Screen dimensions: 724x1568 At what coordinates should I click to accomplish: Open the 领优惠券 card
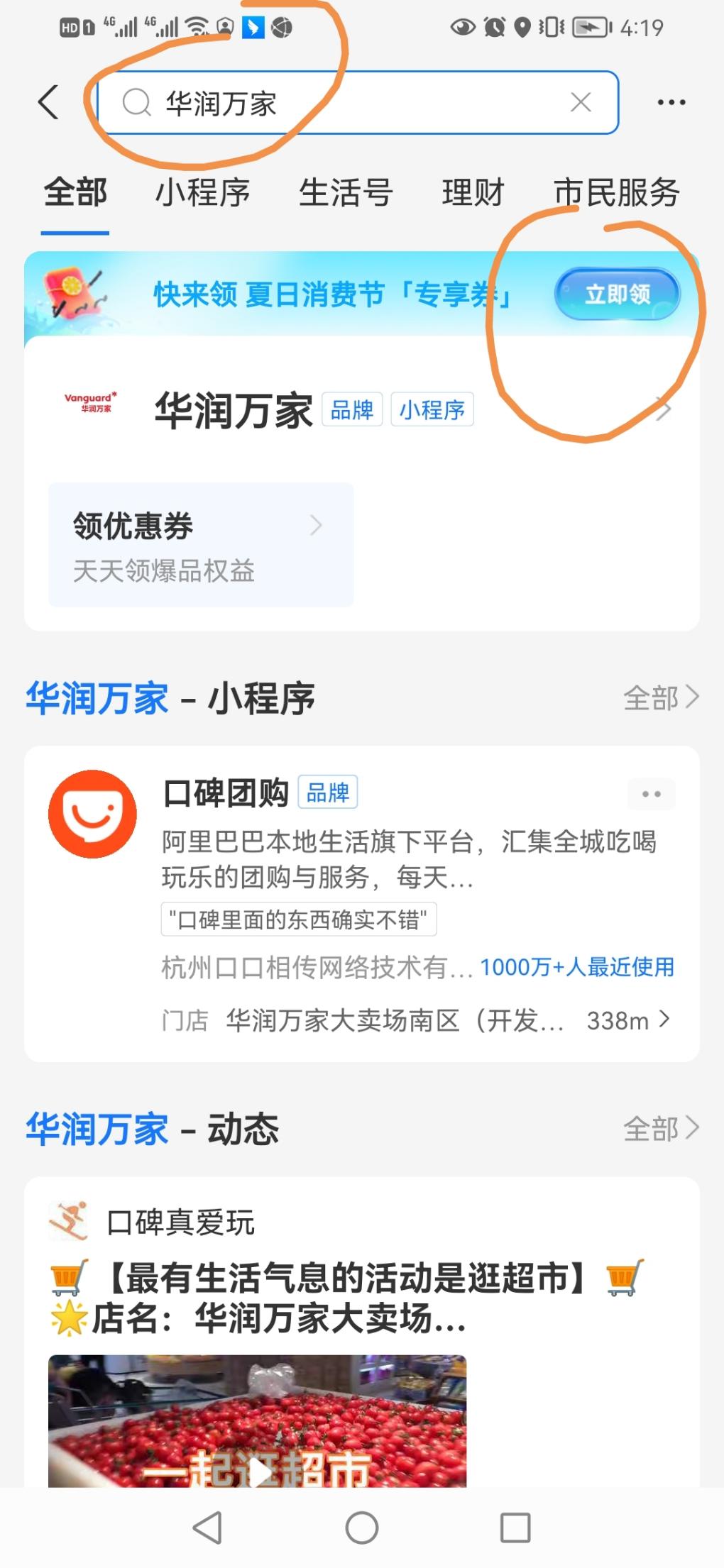click(201, 544)
